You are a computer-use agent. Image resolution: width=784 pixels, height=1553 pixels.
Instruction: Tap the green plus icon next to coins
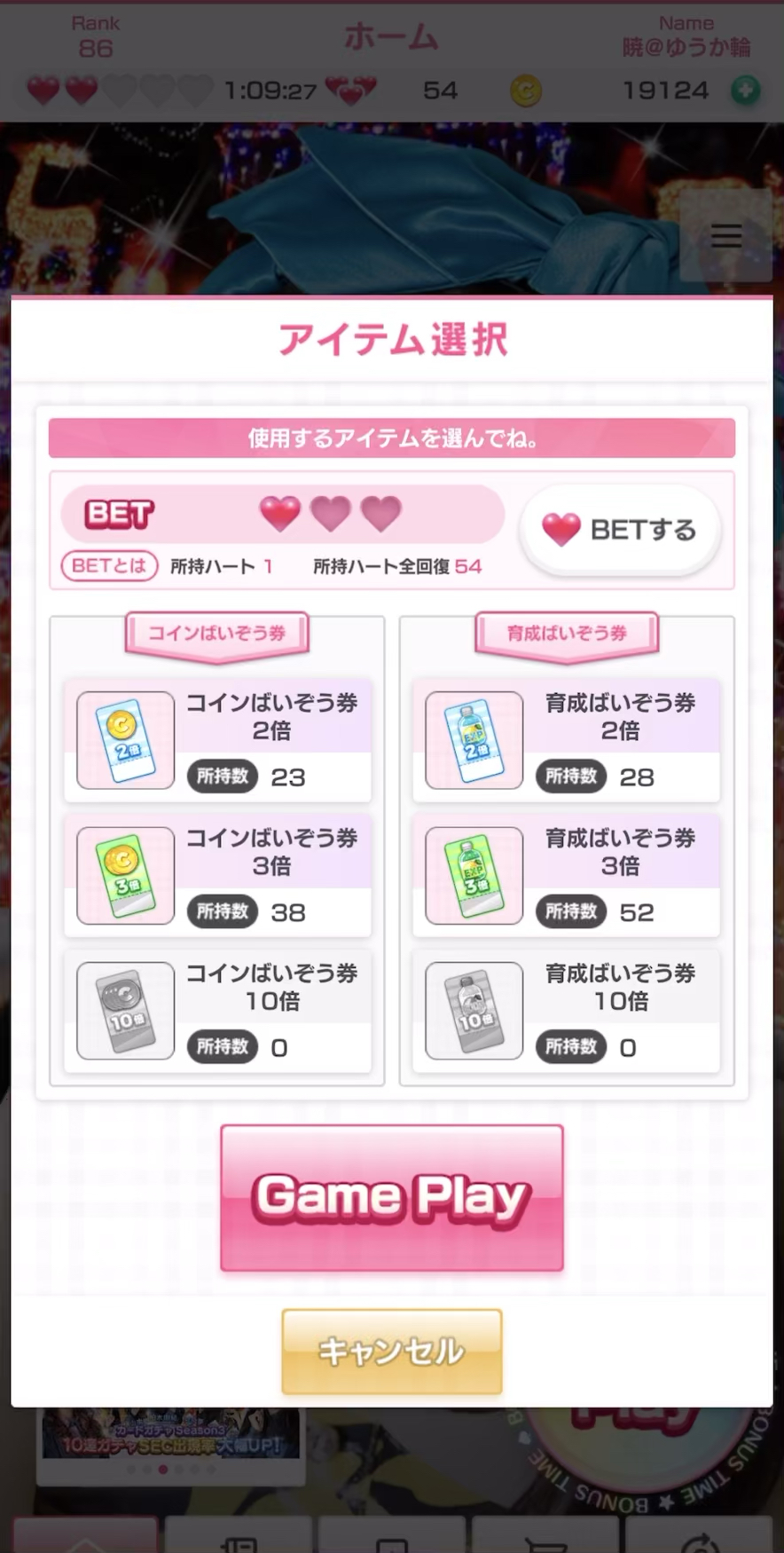pos(747,90)
